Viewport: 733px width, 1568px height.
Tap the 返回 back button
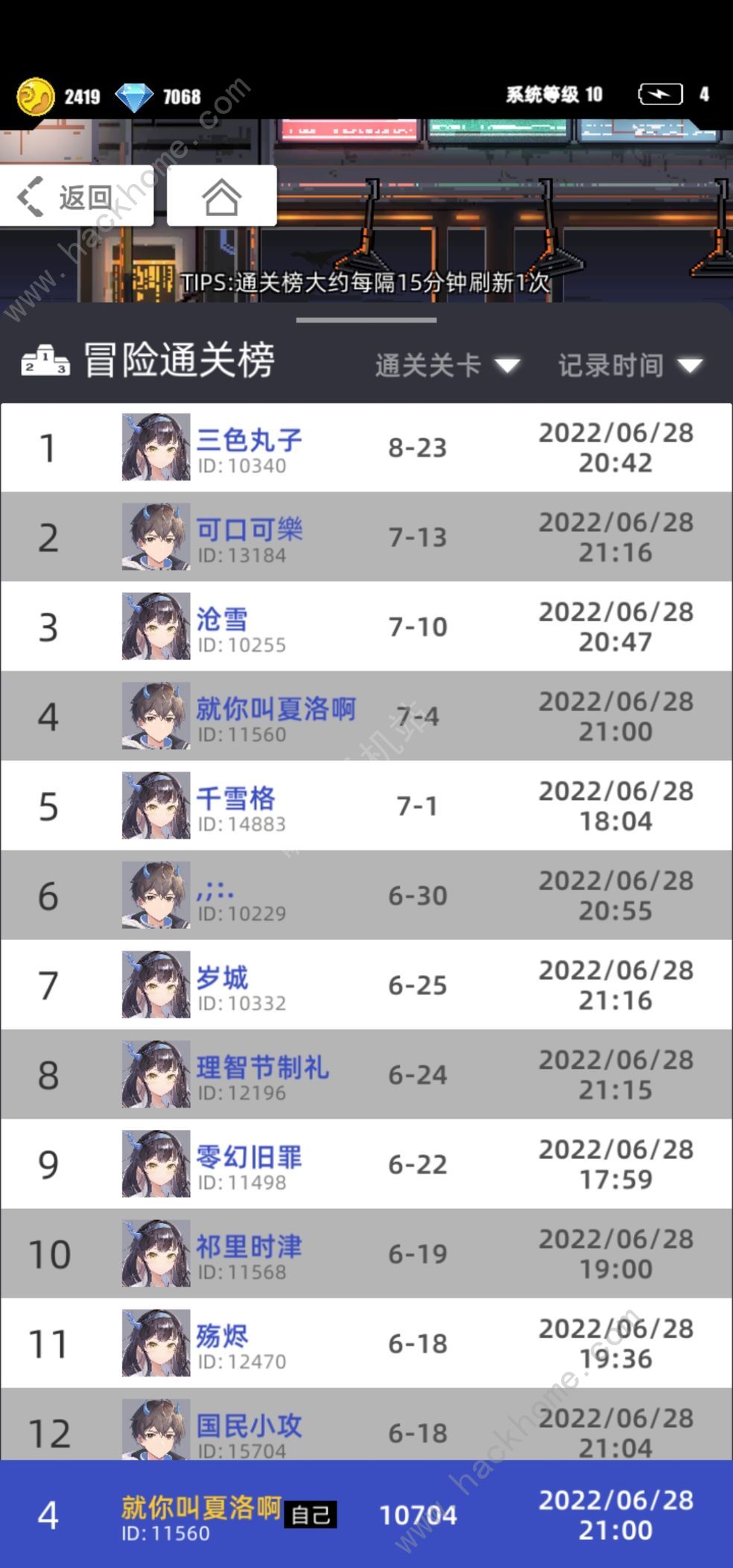[77, 197]
